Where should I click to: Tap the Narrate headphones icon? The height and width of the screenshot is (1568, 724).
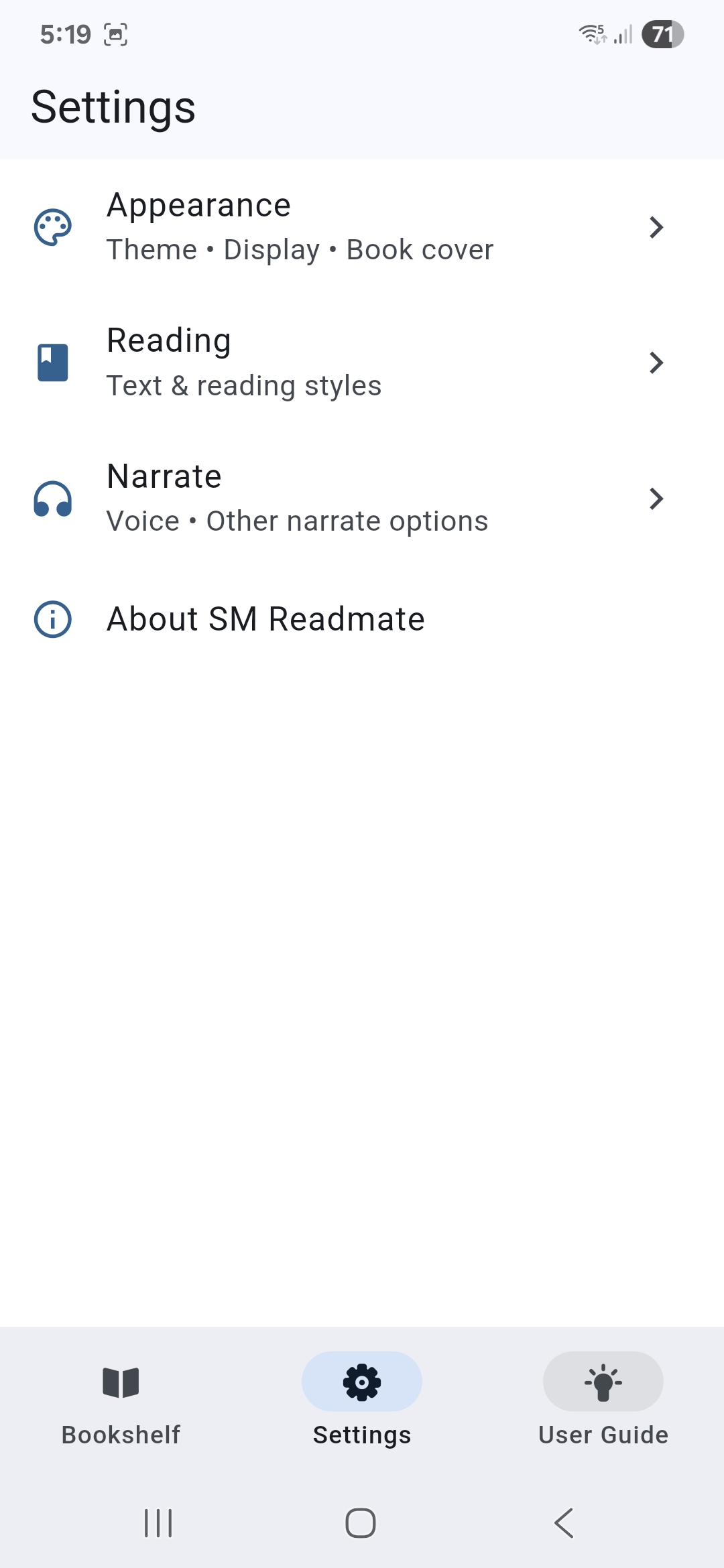pyautogui.click(x=53, y=499)
